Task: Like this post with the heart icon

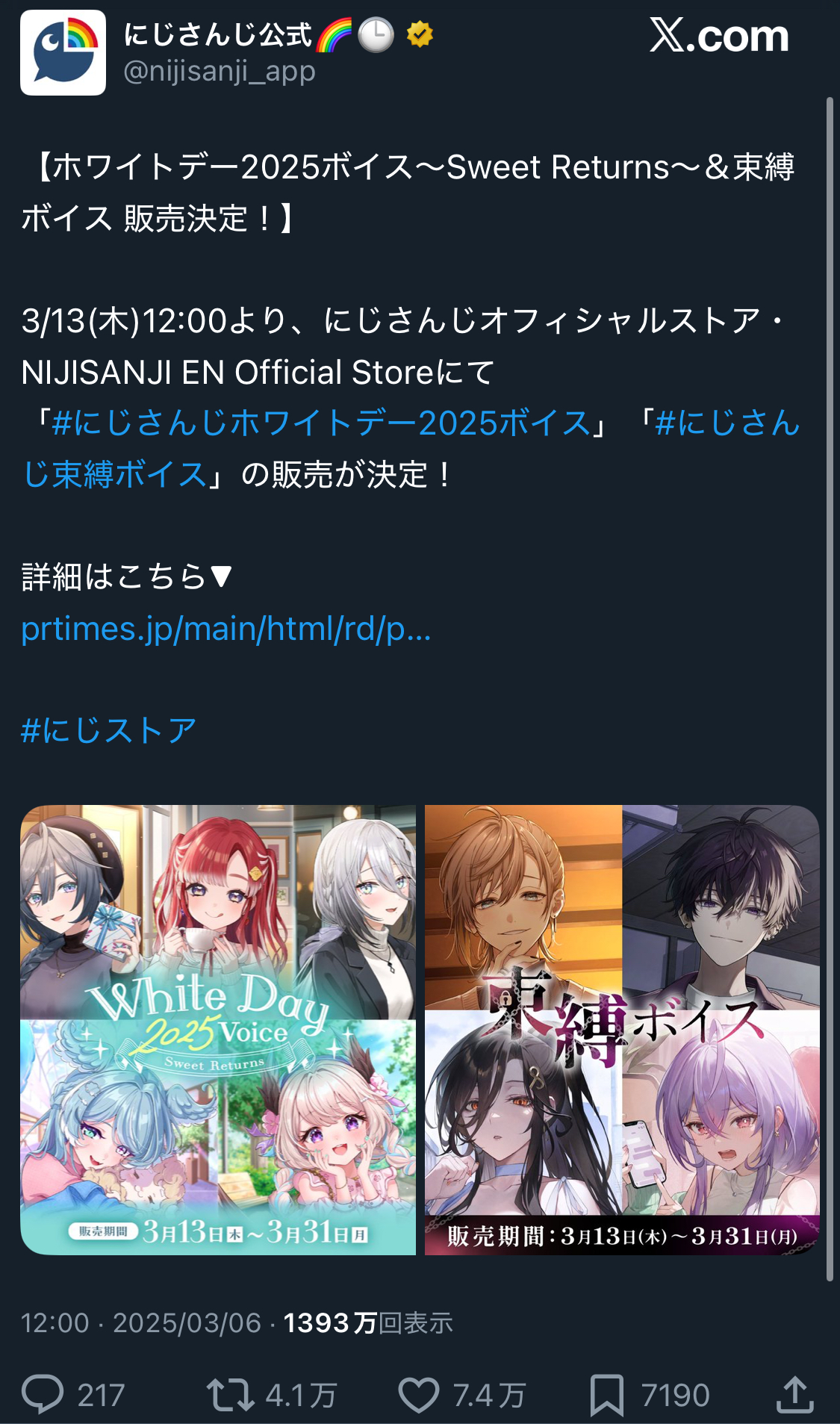Action: (x=419, y=1394)
